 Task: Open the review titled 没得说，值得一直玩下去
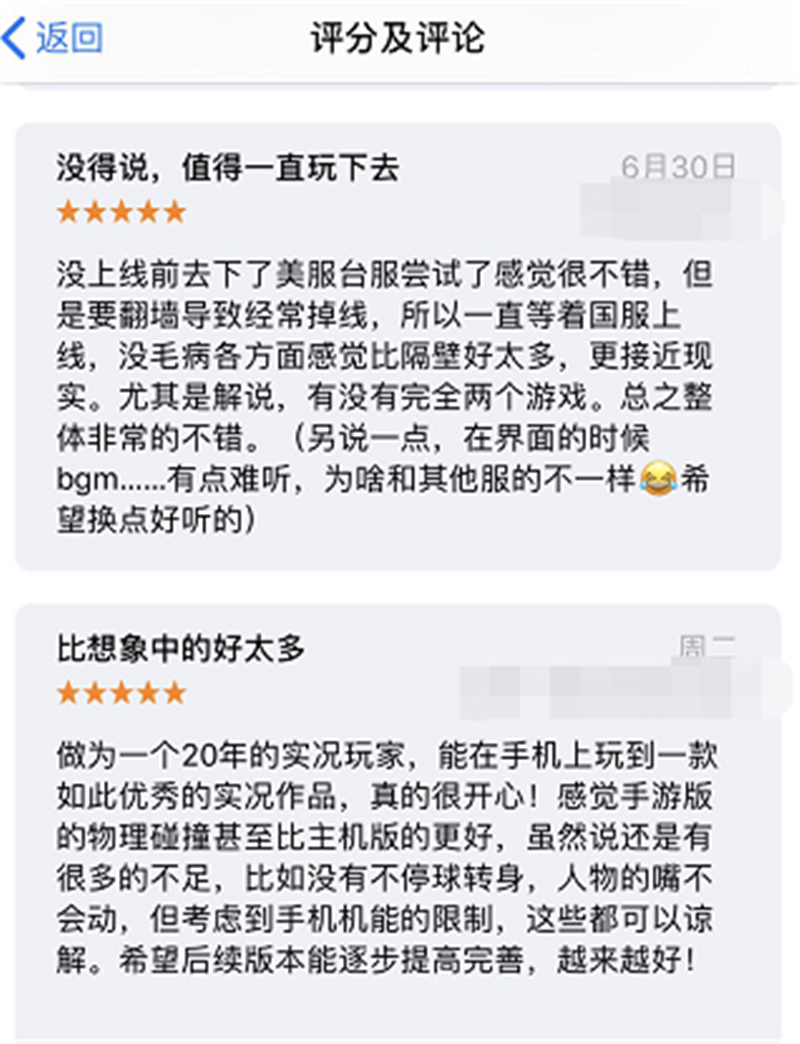pos(228,168)
